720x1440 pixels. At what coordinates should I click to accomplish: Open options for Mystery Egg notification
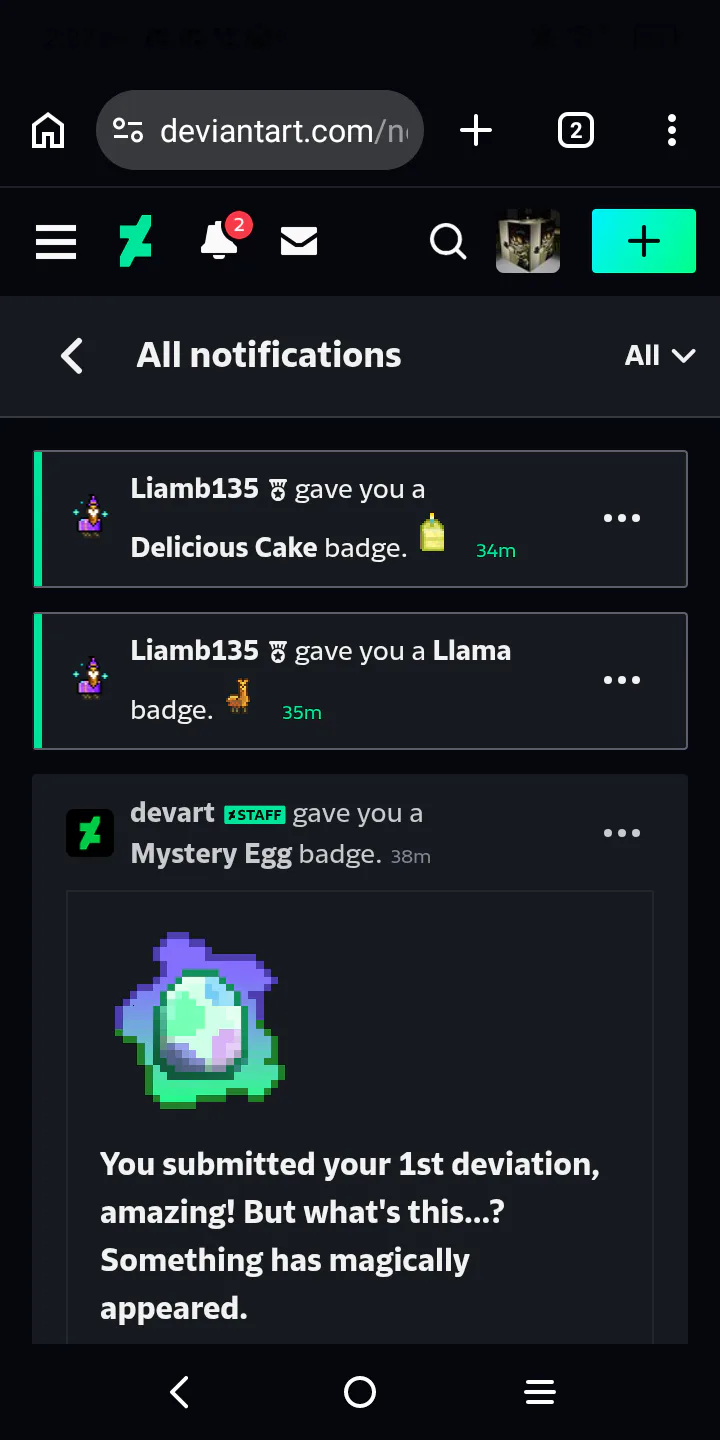622,833
